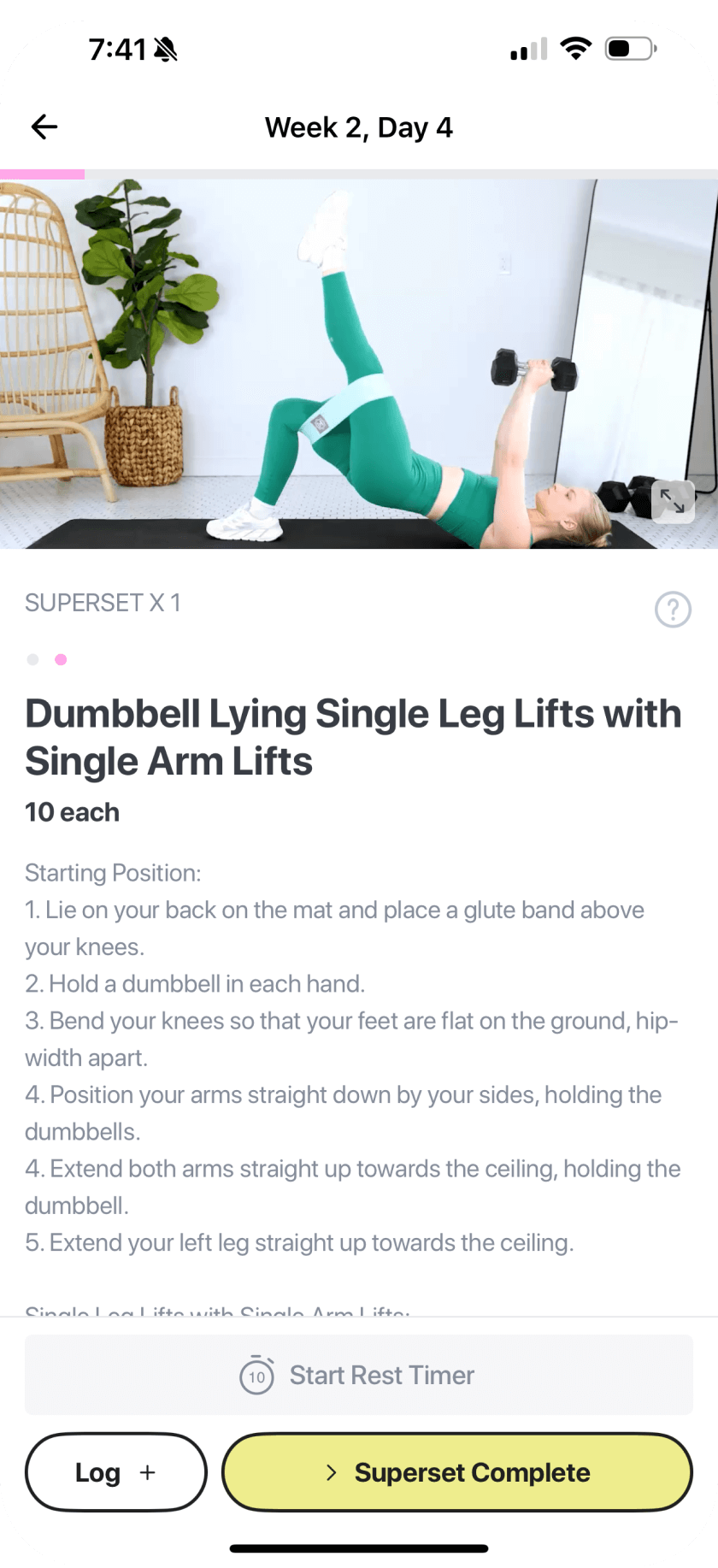Start the 10-second rest timer
The image size is (718, 1568).
[x=358, y=1375]
